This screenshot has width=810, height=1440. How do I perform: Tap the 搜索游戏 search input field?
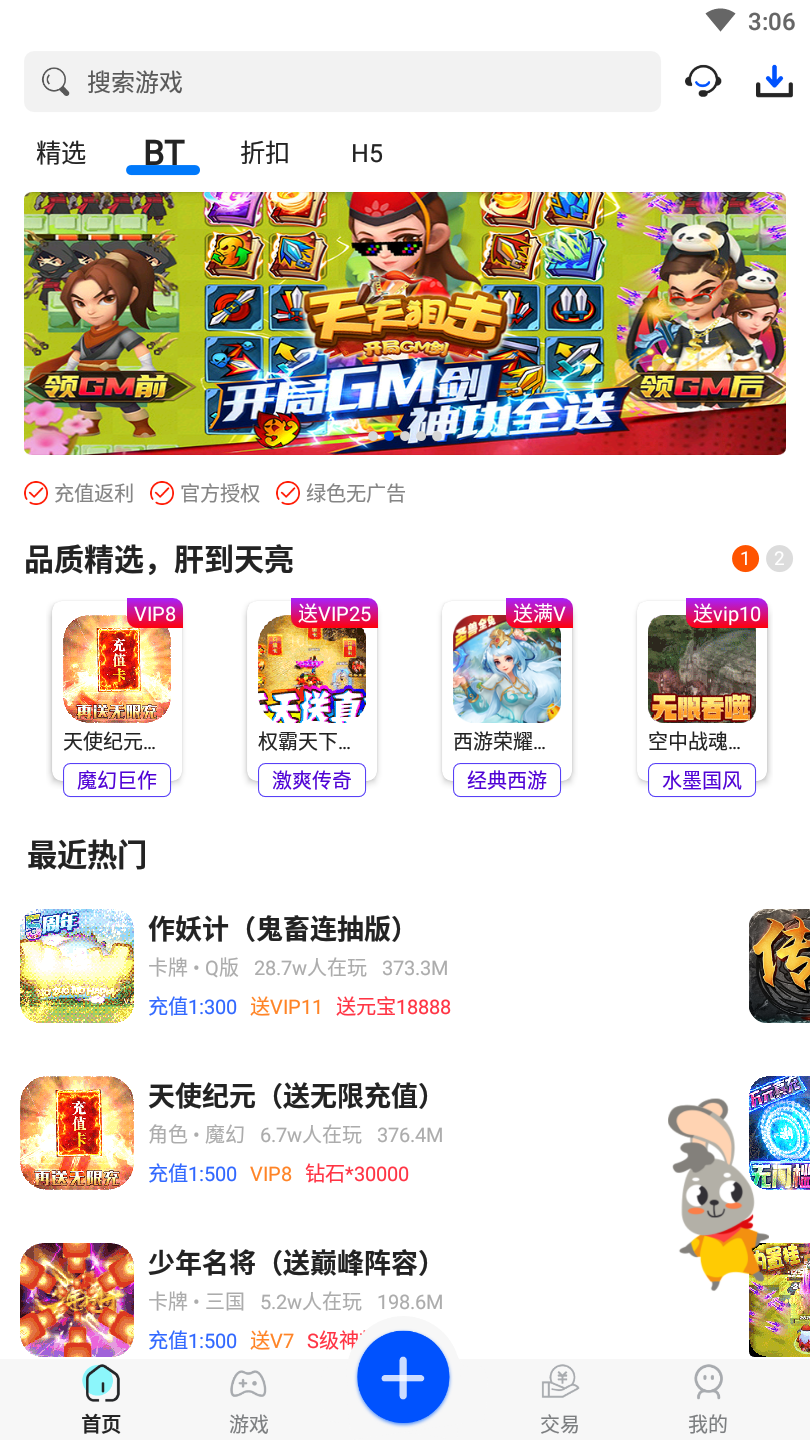(340, 81)
